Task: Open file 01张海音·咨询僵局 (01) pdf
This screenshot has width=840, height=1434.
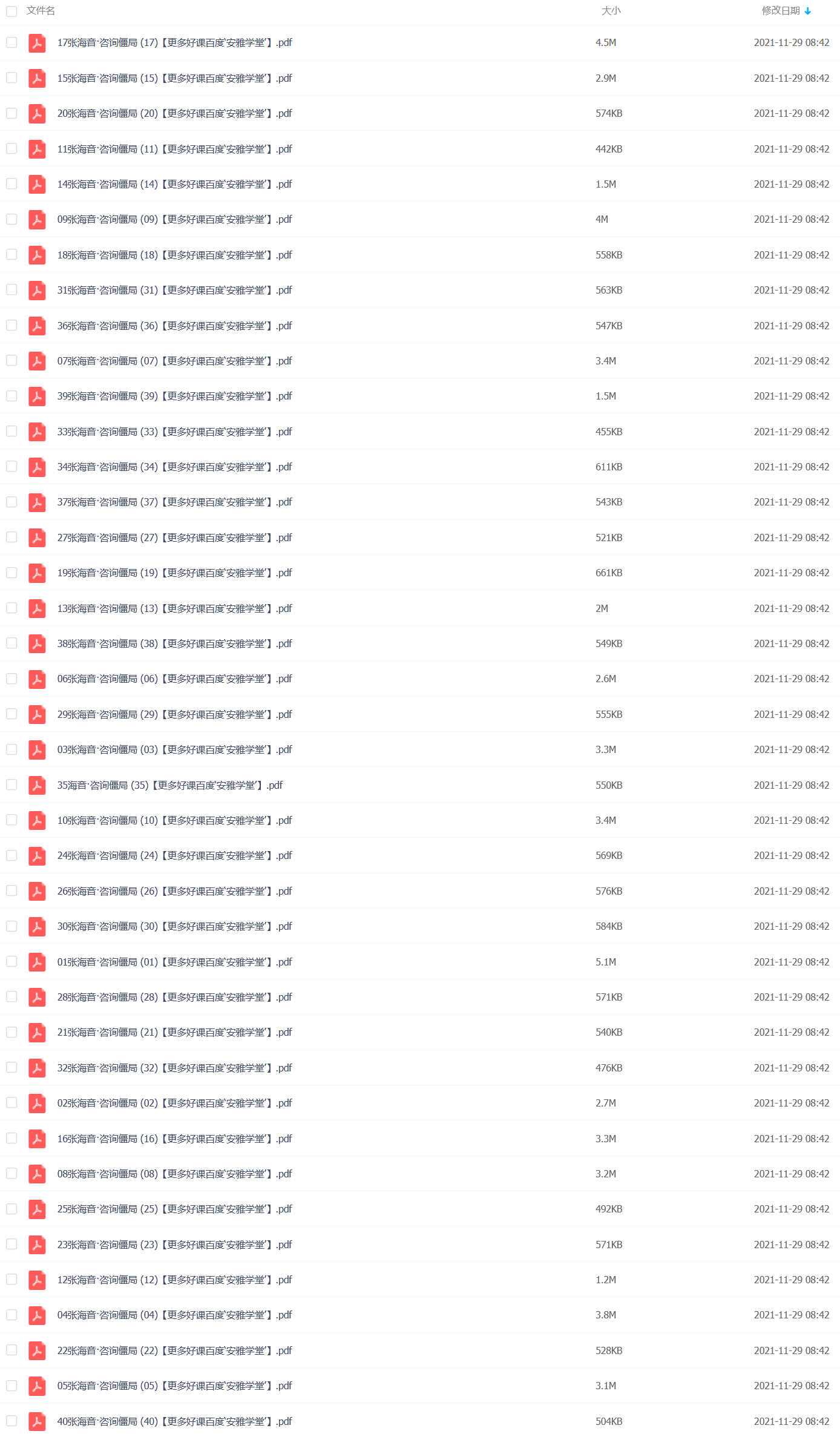Action: coord(174,962)
